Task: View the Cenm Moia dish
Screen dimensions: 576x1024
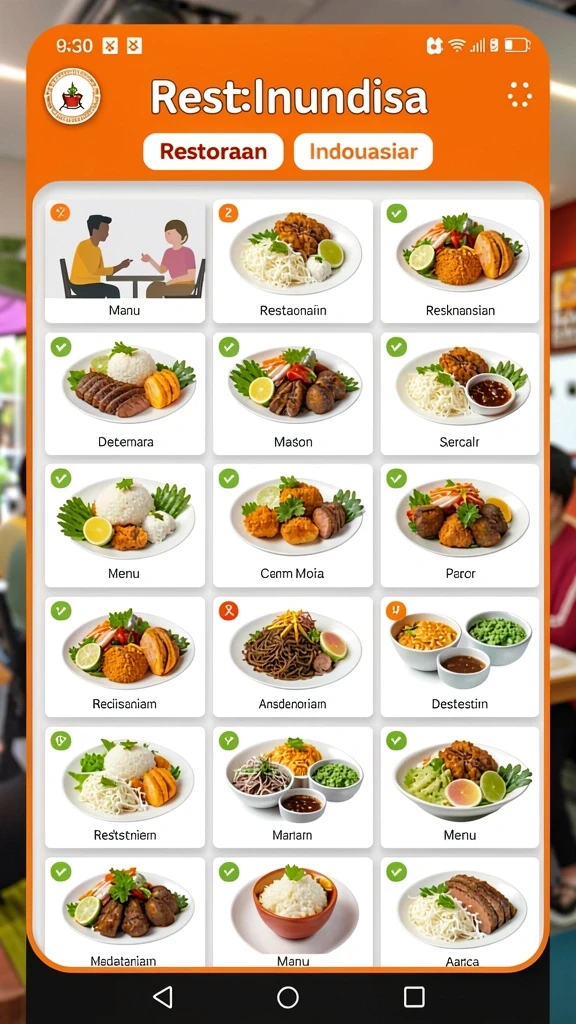Action: [293, 526]
